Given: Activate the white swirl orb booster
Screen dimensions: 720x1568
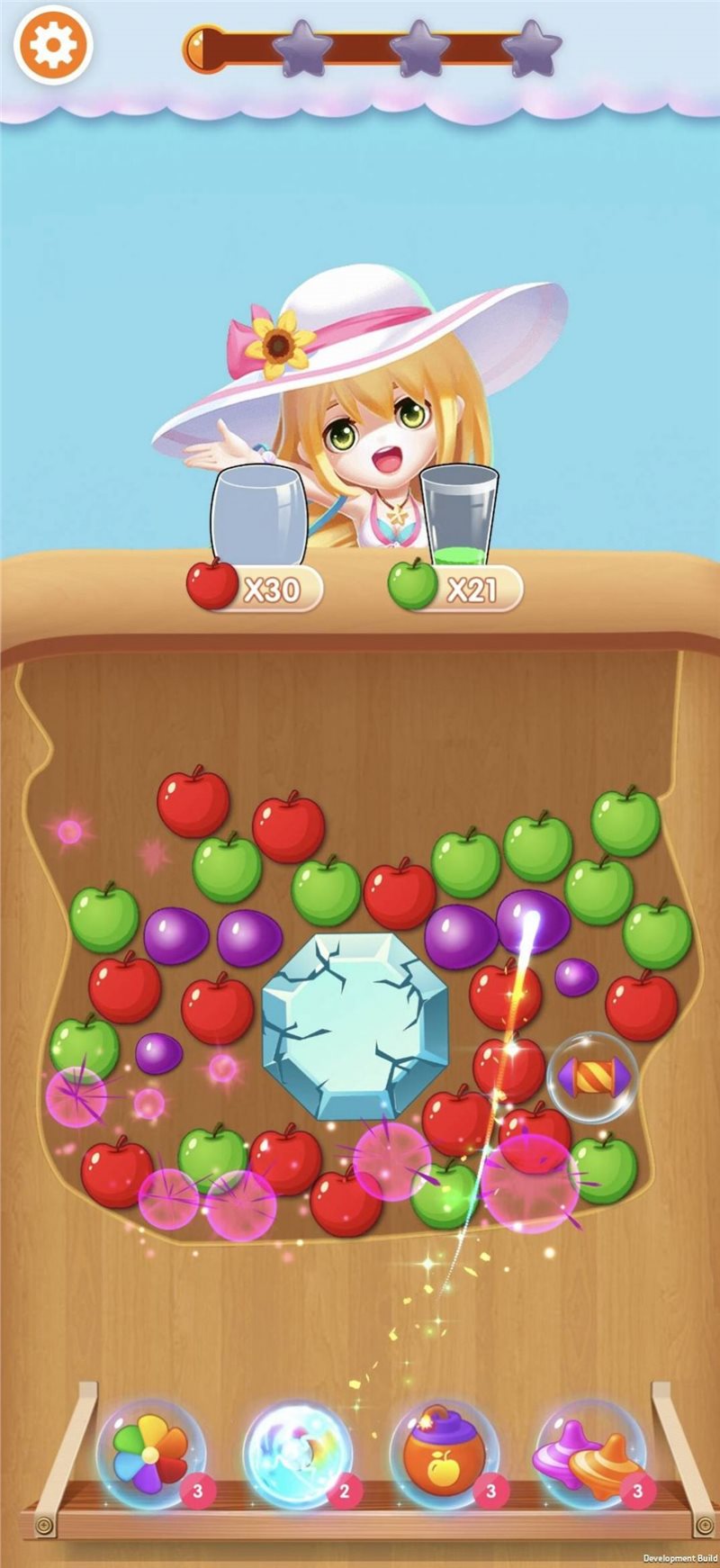Looking at the screenshot, I should click(x=296, y=1455).
